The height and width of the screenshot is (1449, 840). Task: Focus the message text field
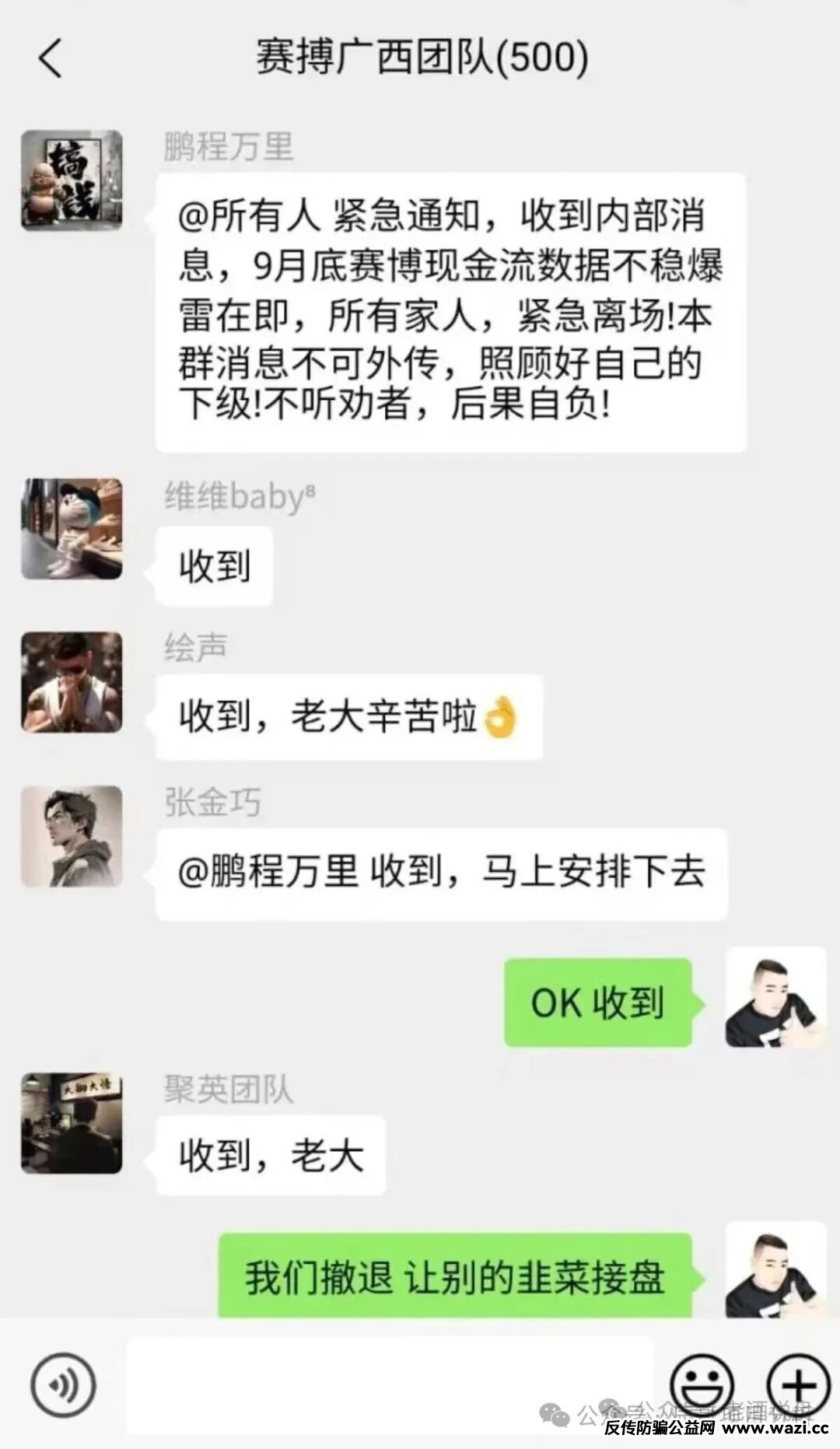point(389,1384)
